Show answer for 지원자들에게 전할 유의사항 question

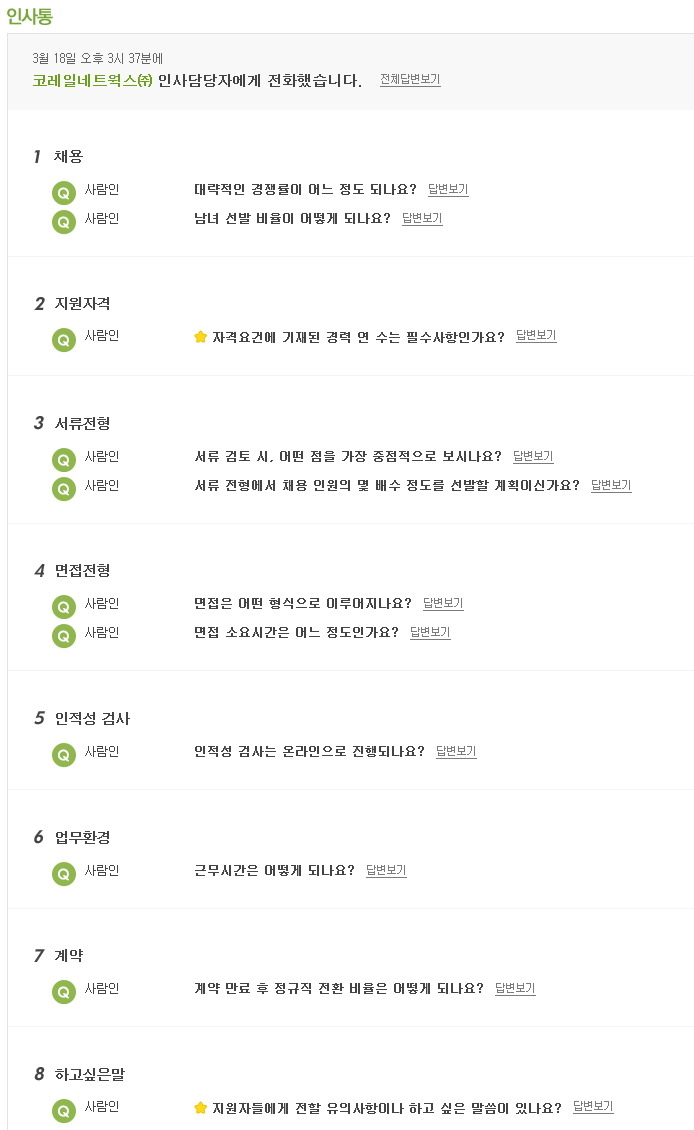(x=593, y=1106)
